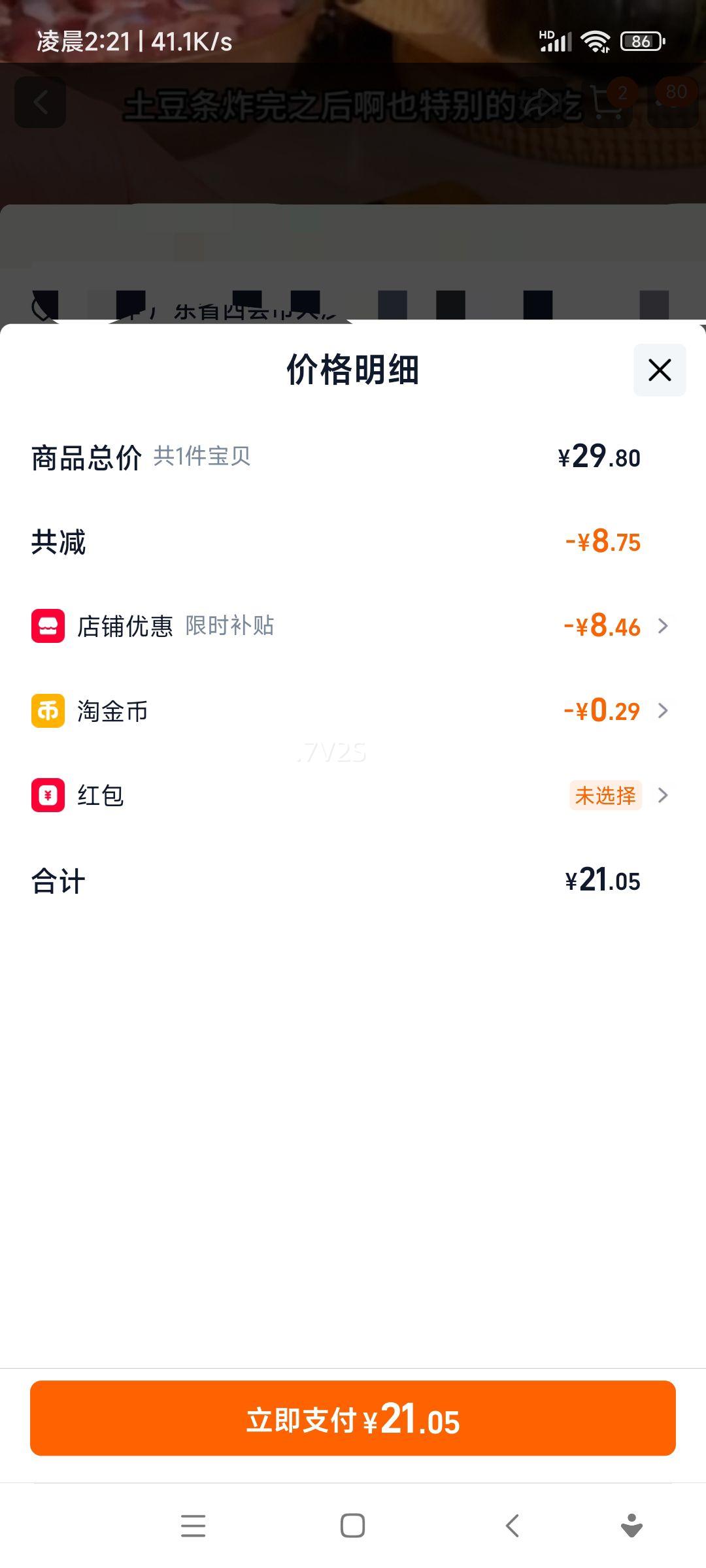Image resolution: width=706 pixels, height=1568 pixels.
Task: Select the 未选择 red packet option
Action: coord(605,796)
